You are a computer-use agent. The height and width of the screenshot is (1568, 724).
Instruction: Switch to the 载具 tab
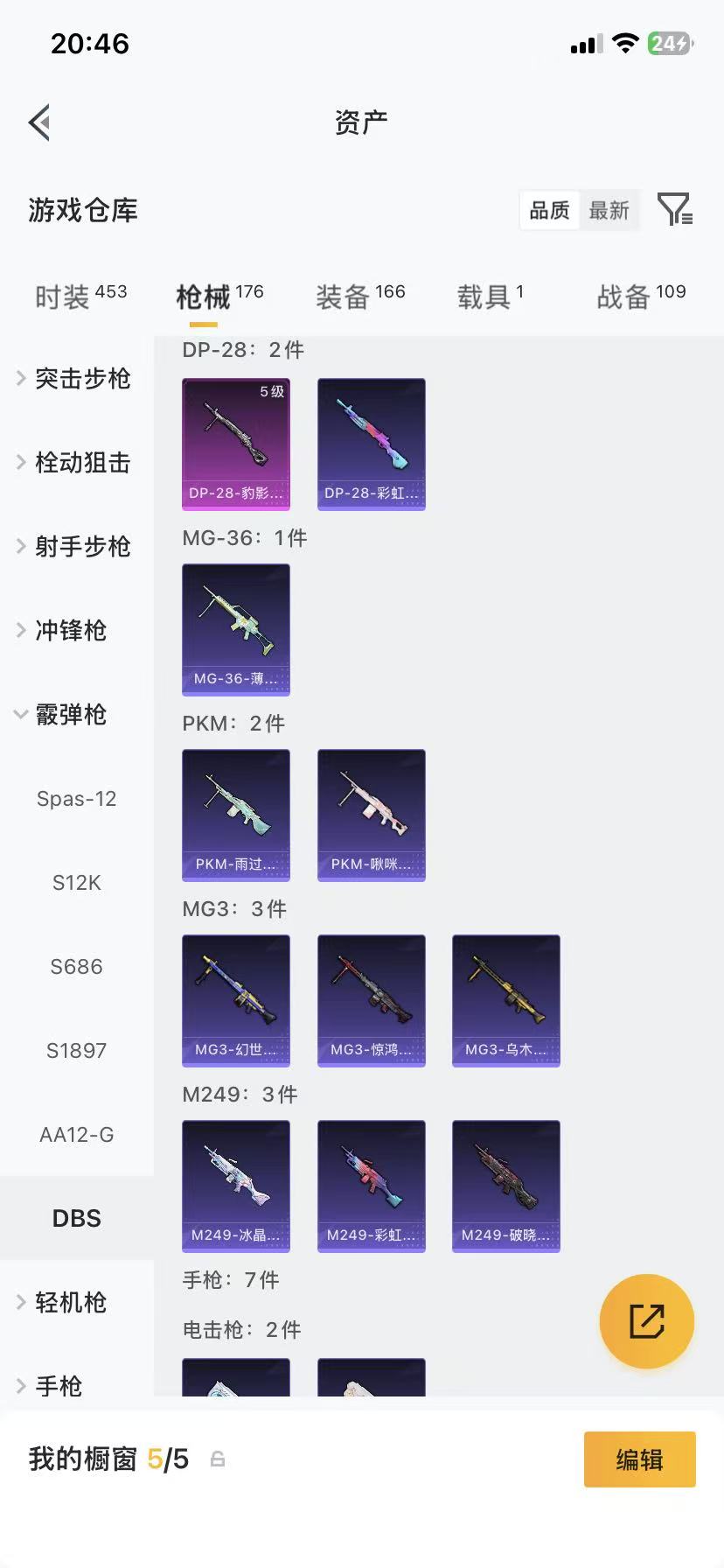[x=490, y=297]
